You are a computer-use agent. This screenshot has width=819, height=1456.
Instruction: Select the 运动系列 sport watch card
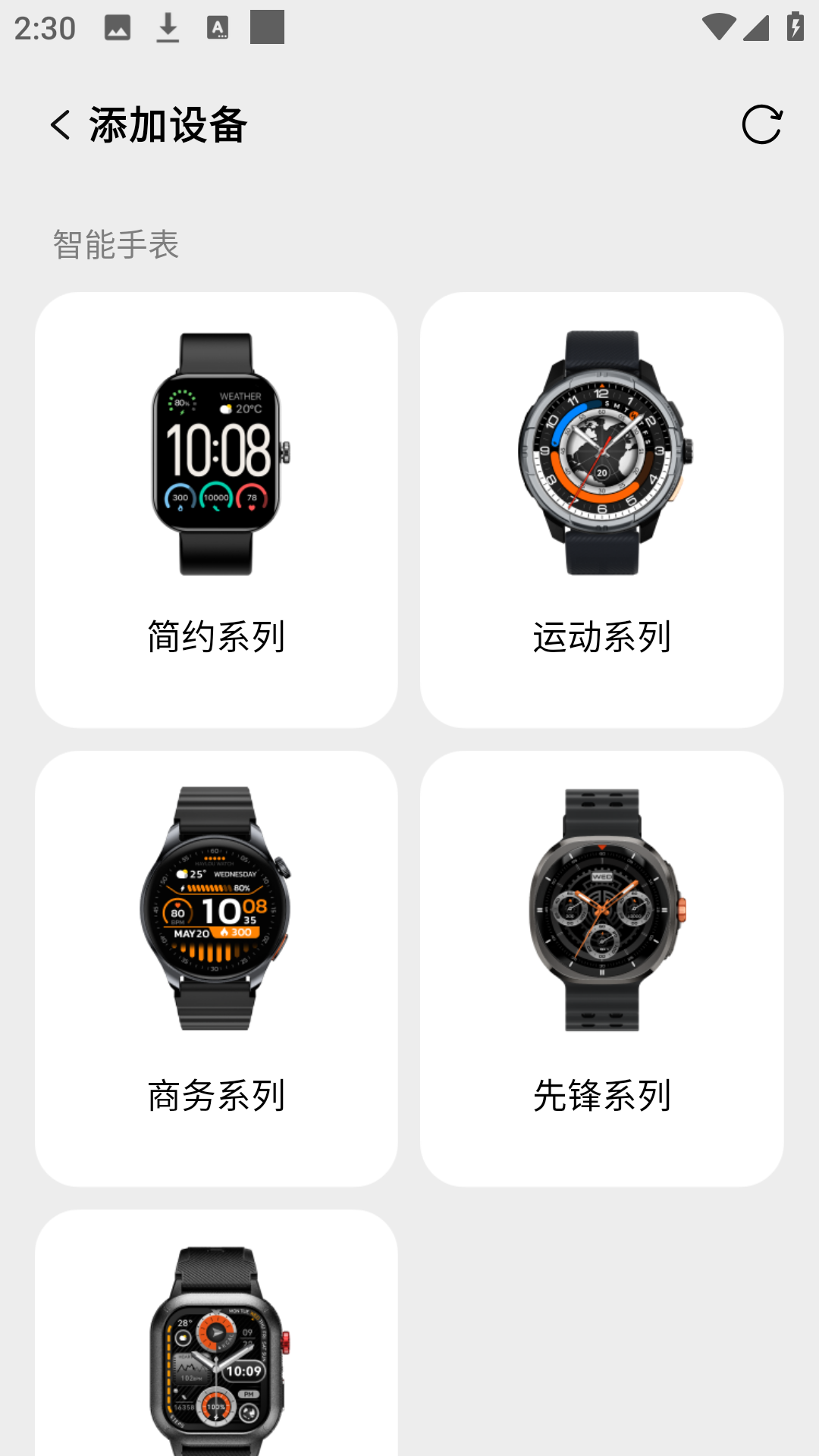603,508
